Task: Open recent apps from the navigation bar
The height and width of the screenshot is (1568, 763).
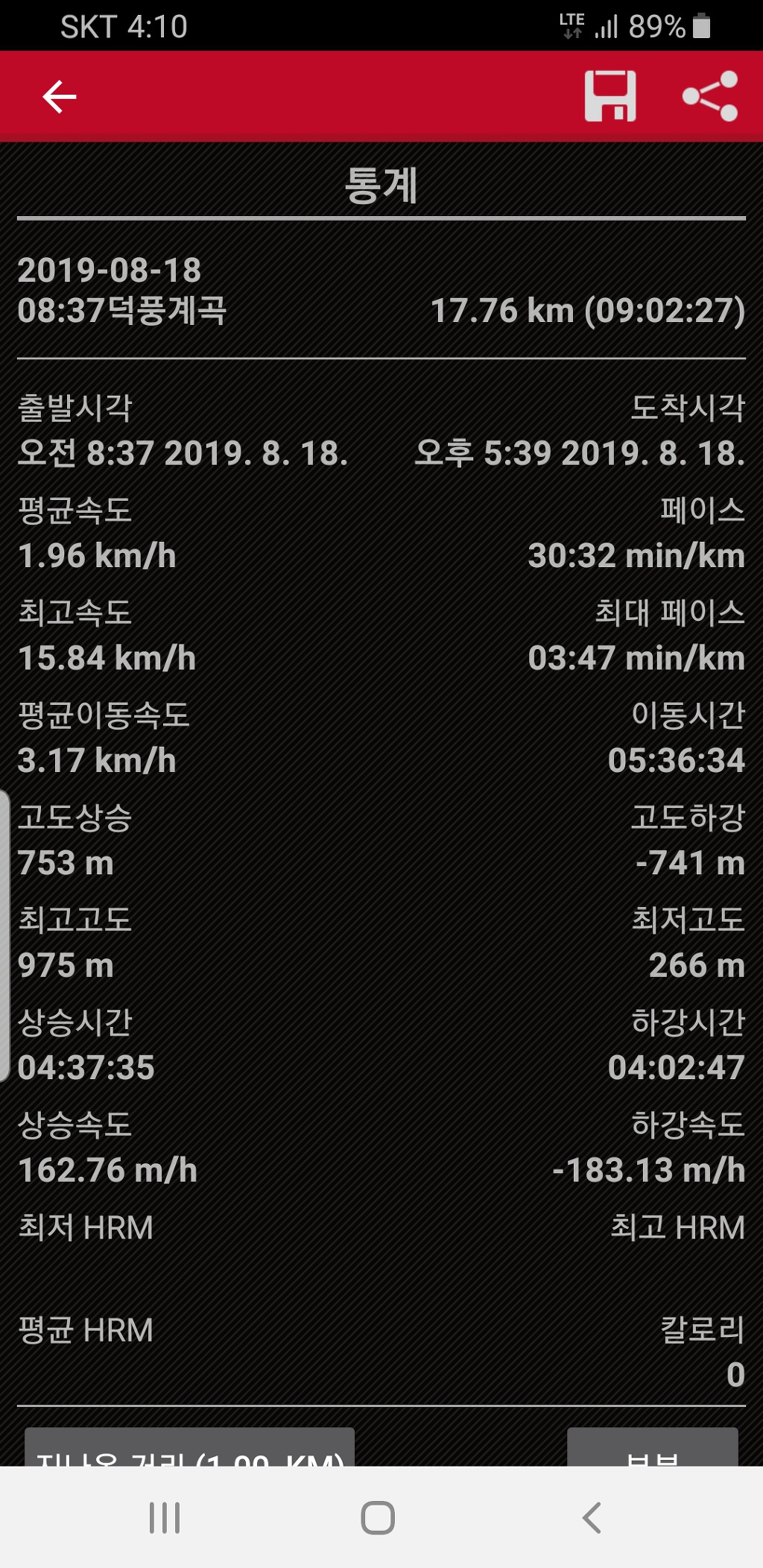Action: click(165, 1518)
